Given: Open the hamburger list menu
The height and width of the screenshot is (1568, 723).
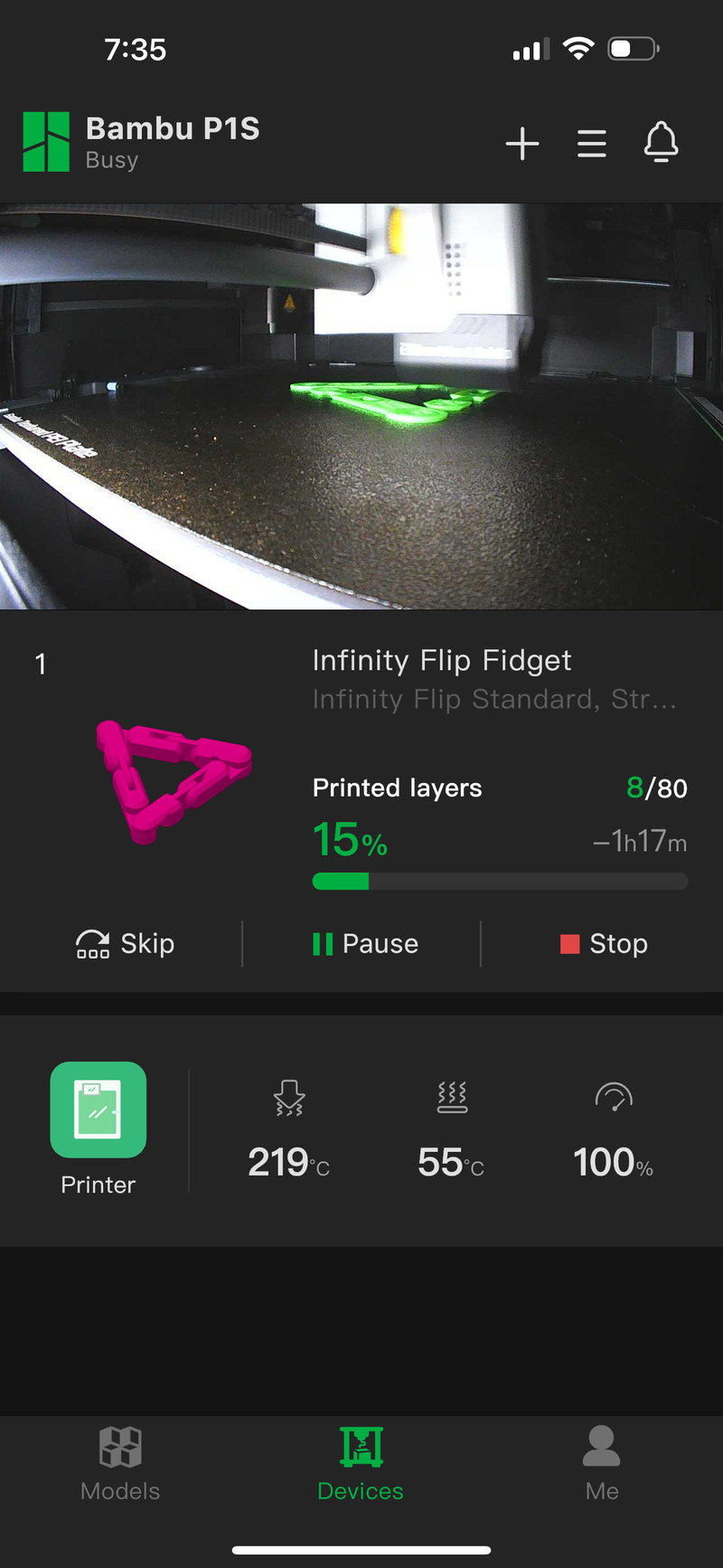Looking at the screenshot, I should click(x=592, y=144).
